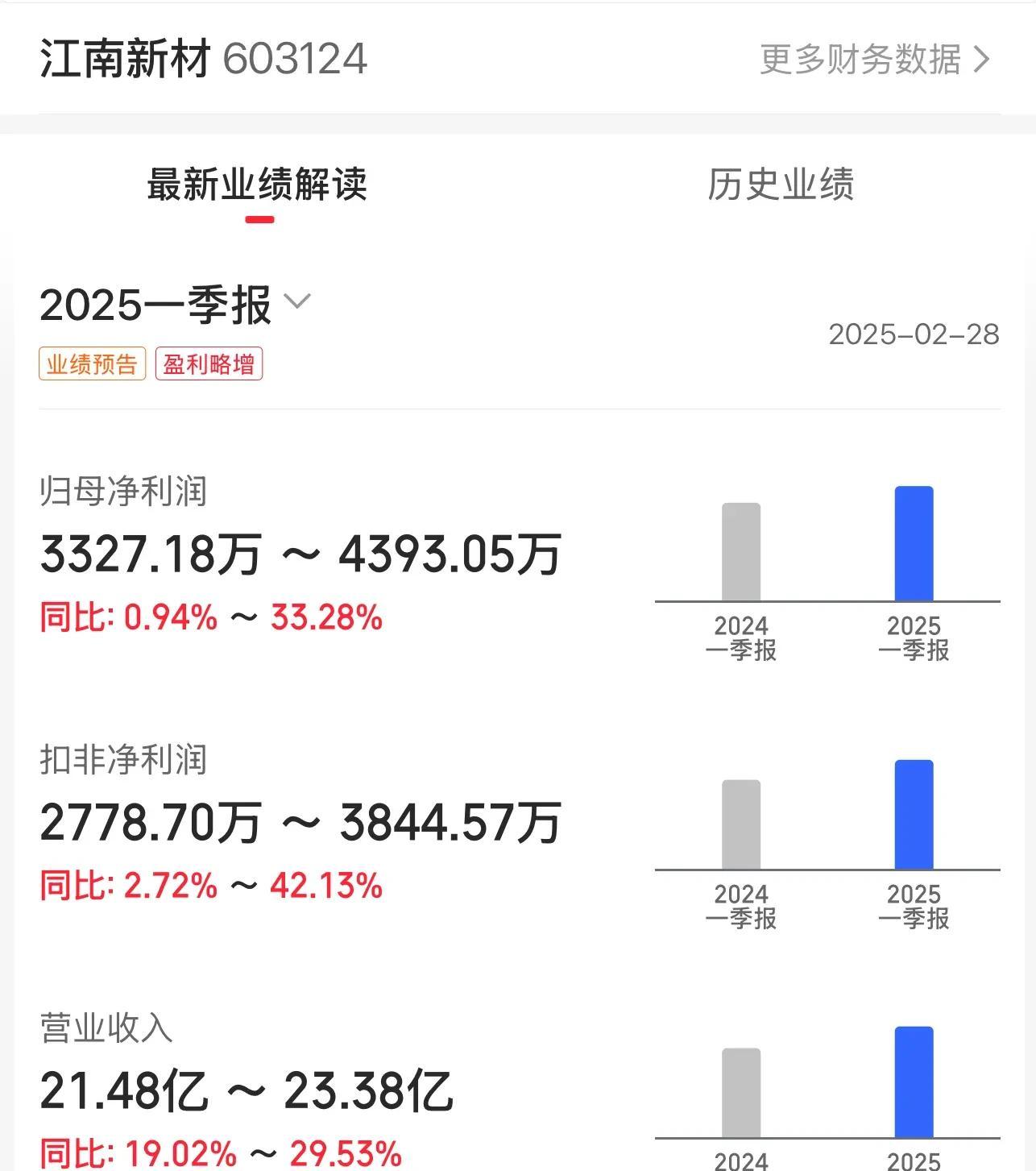Select the date 2025-02-28
This screenshot has width=1036, height=1171.
914,334
